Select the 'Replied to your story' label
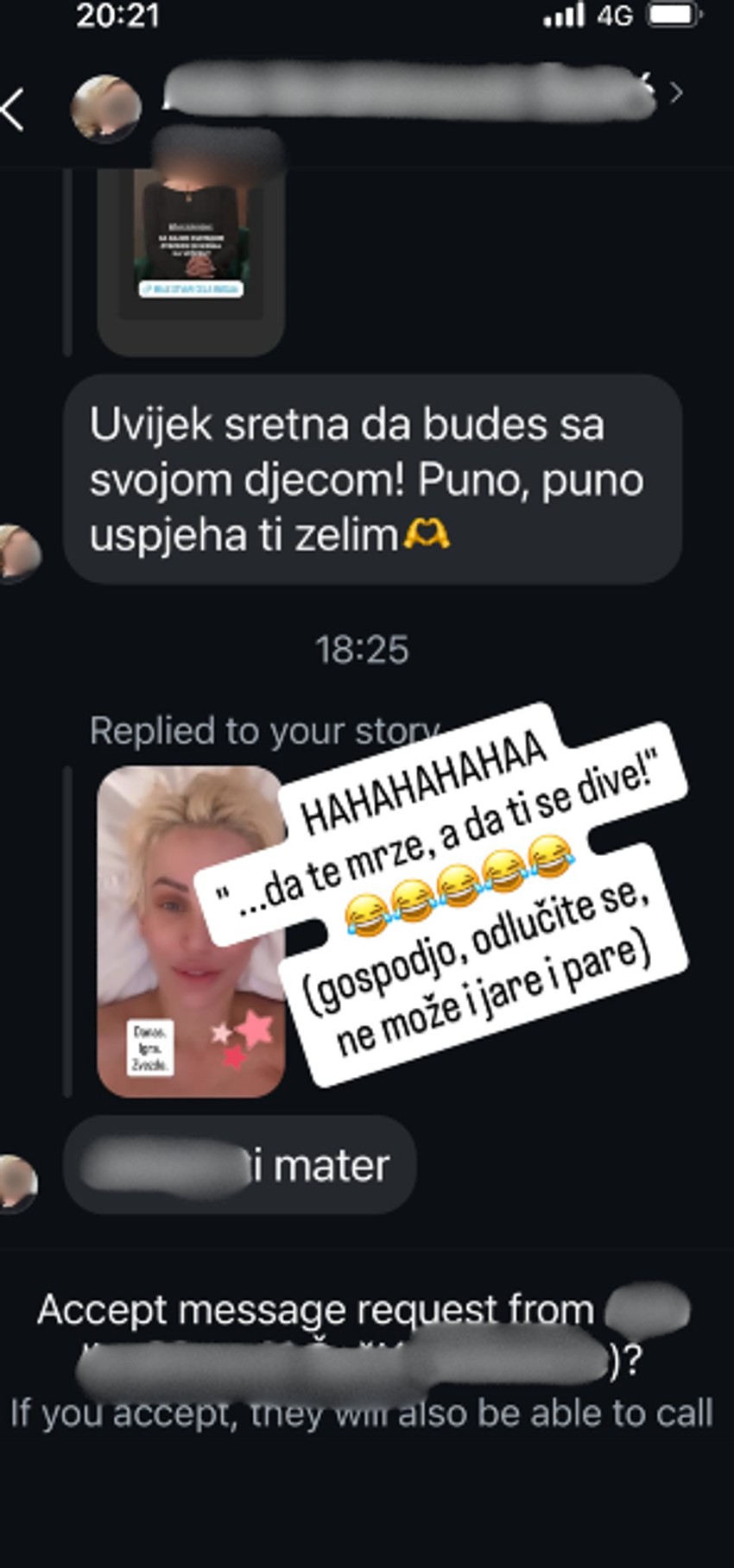 [259, 731]
